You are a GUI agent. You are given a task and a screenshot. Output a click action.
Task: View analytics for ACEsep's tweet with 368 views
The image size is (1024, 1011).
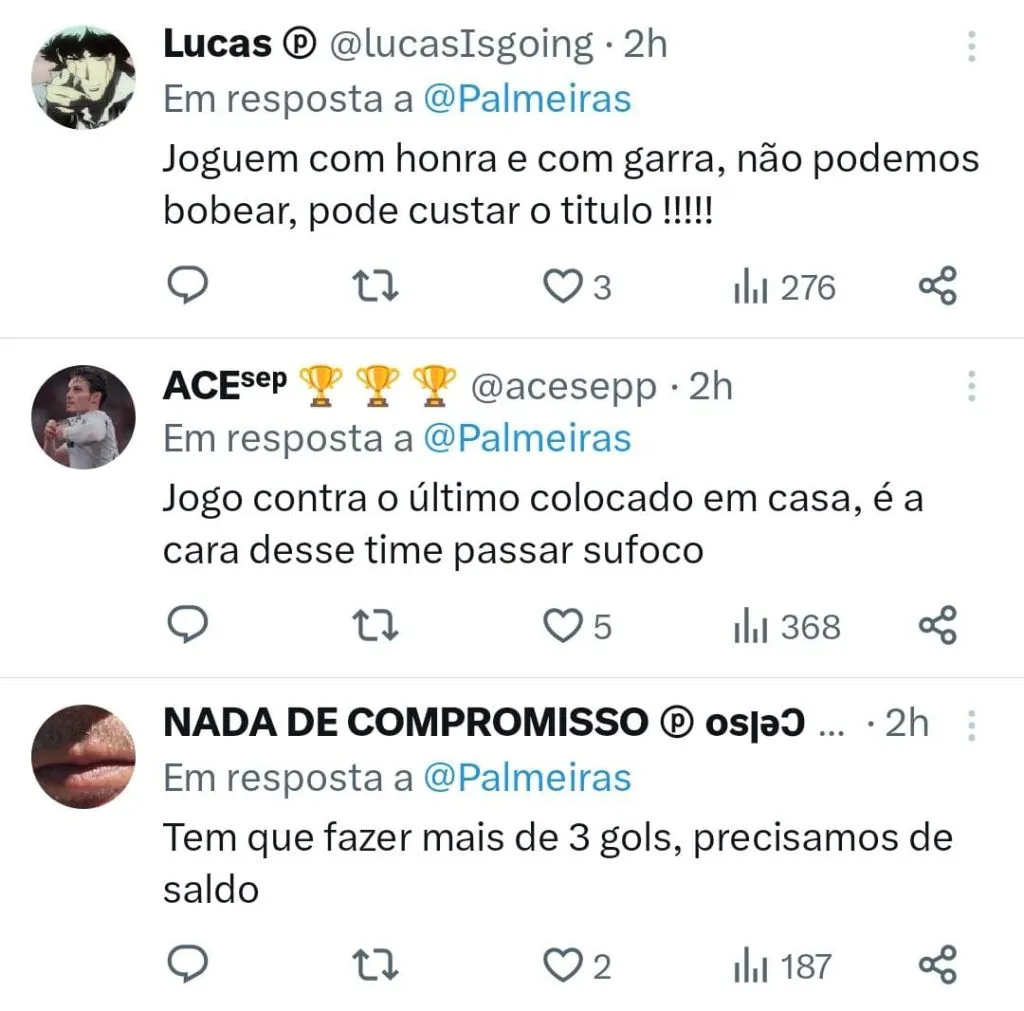tap(787, 627)
